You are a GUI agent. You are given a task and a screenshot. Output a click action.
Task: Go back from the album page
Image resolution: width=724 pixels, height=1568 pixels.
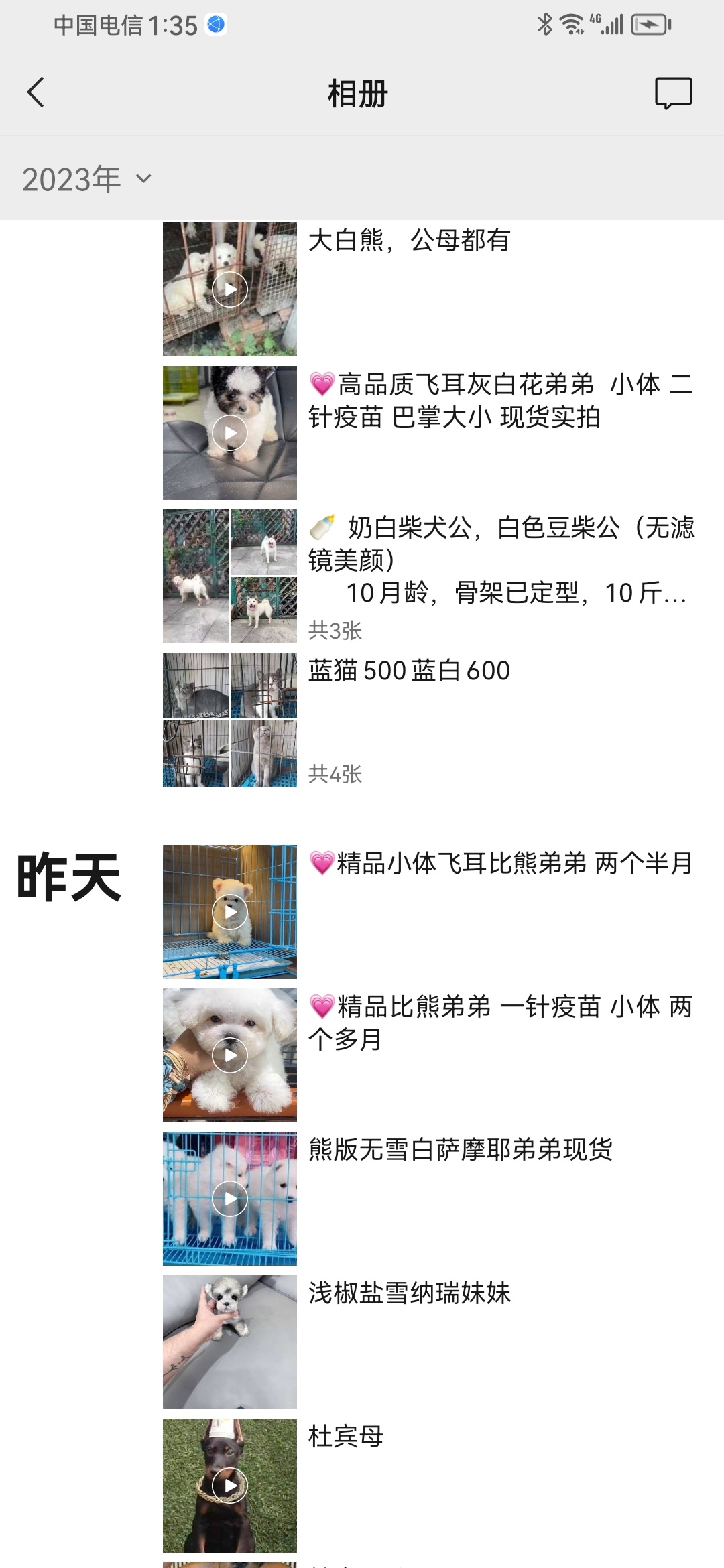point(36,92)
